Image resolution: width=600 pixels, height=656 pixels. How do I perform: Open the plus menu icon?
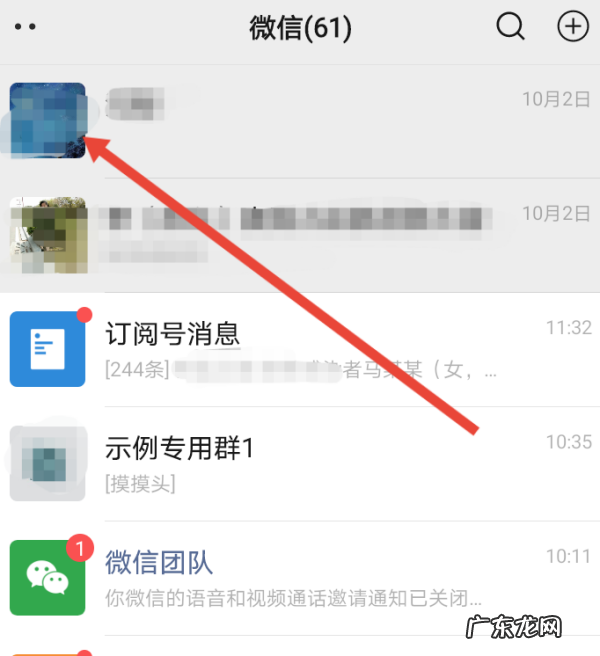(572, 28)
